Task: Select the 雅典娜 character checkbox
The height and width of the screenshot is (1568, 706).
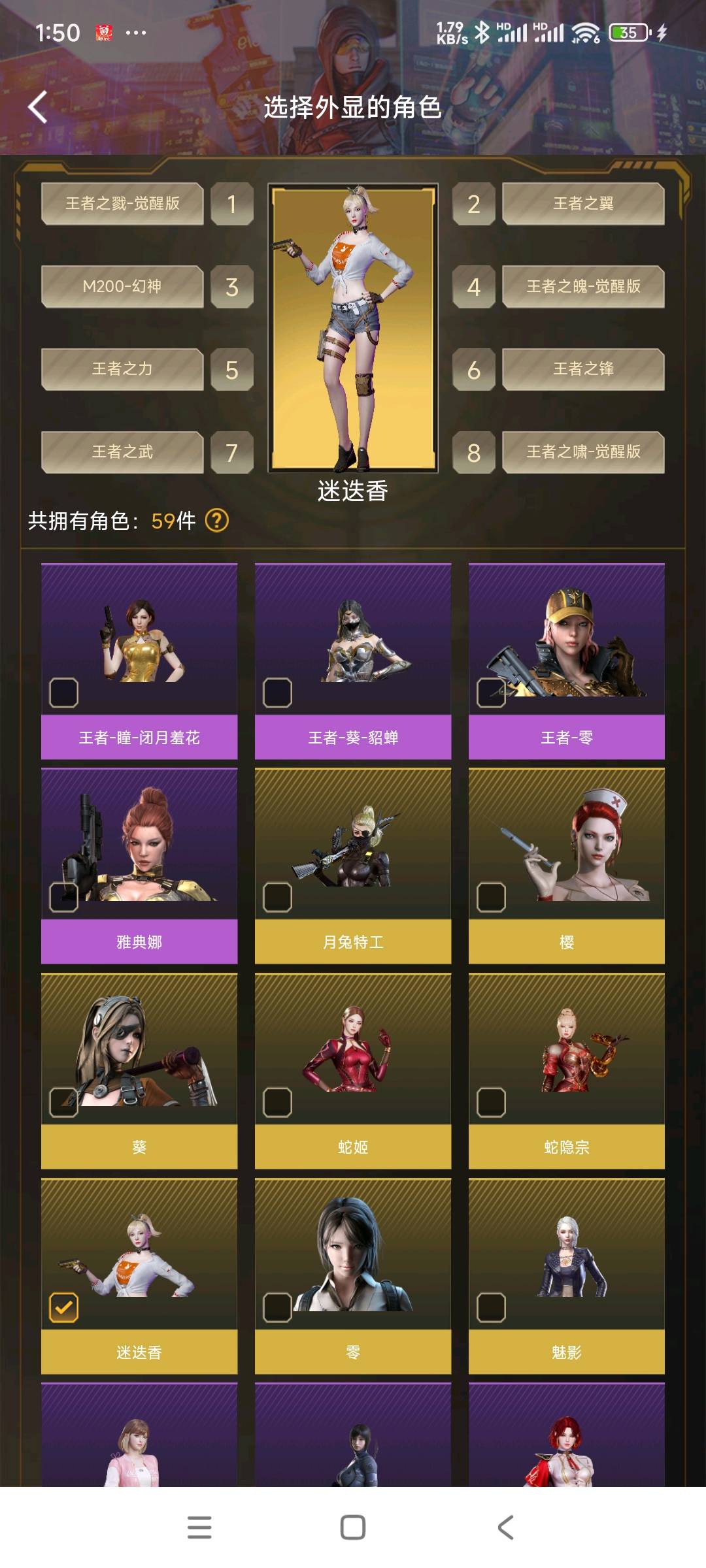Action: point(64,898)
